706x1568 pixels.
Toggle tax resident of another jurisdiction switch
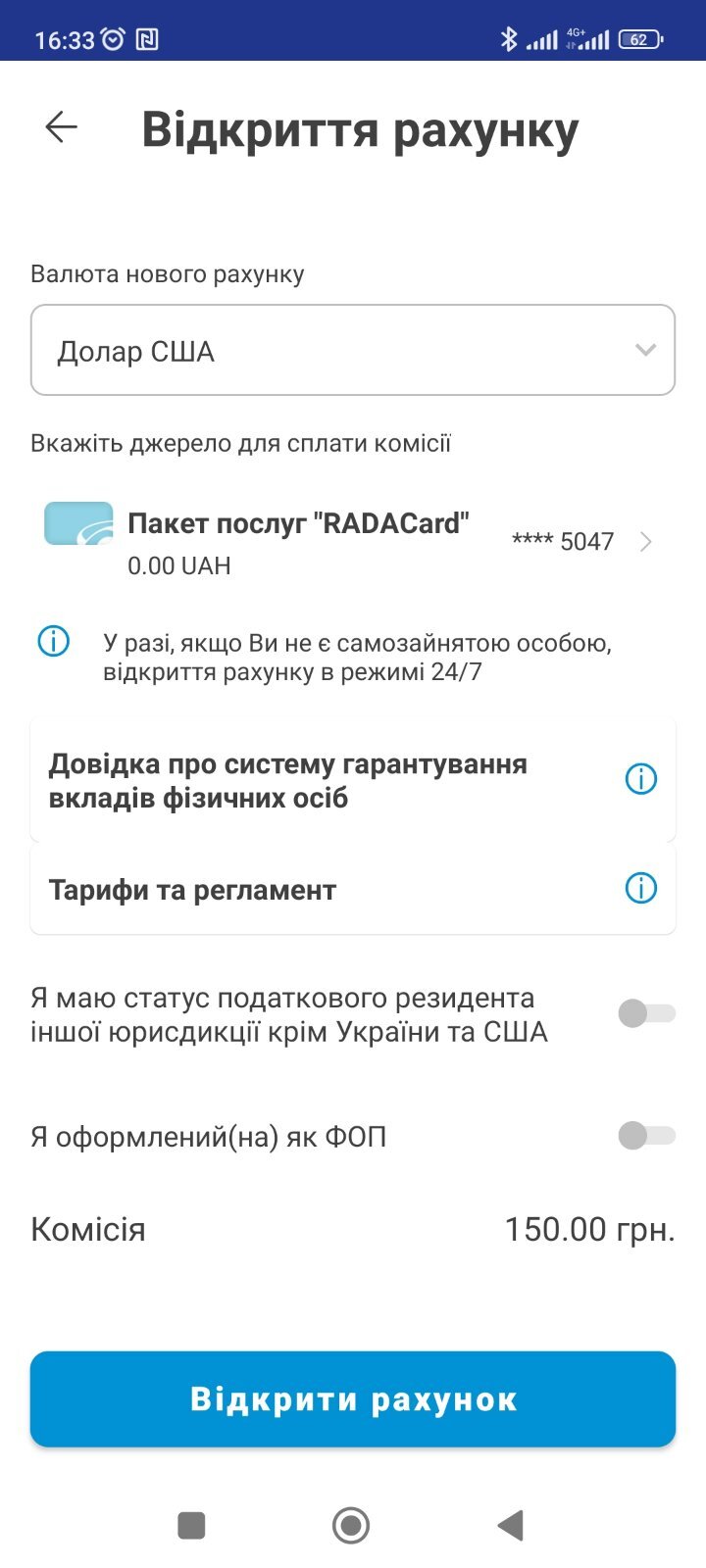pos(646,1013)
